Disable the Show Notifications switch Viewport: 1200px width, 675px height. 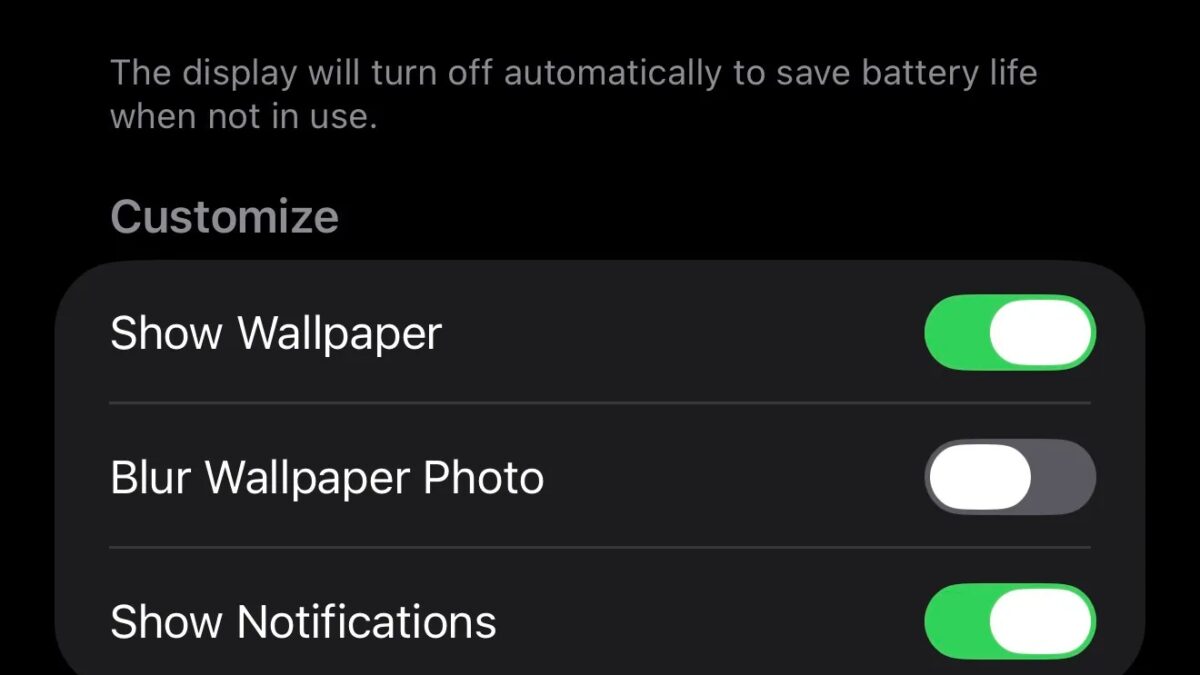1010,621
